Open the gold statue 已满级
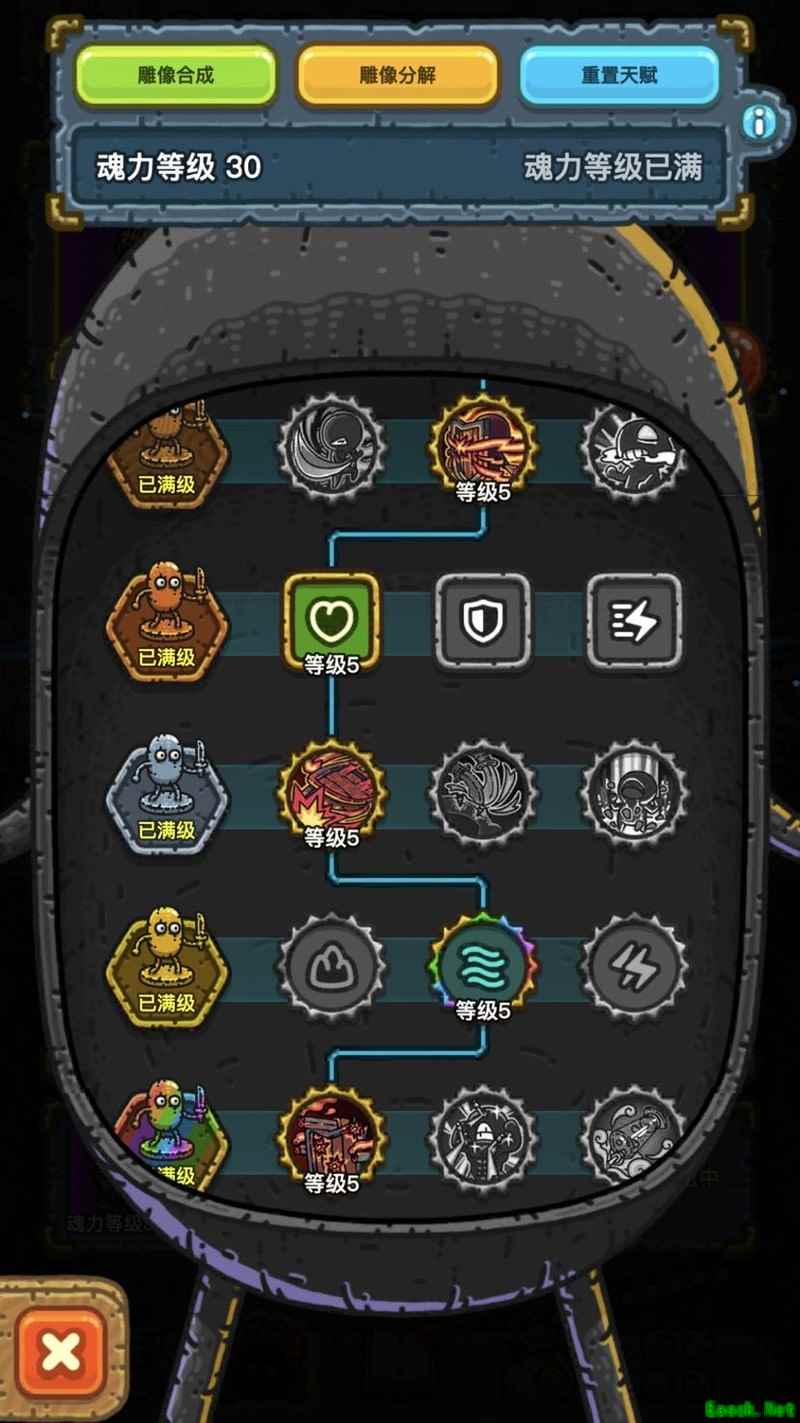Screen dimensions: 800x1423 [167, 965]
